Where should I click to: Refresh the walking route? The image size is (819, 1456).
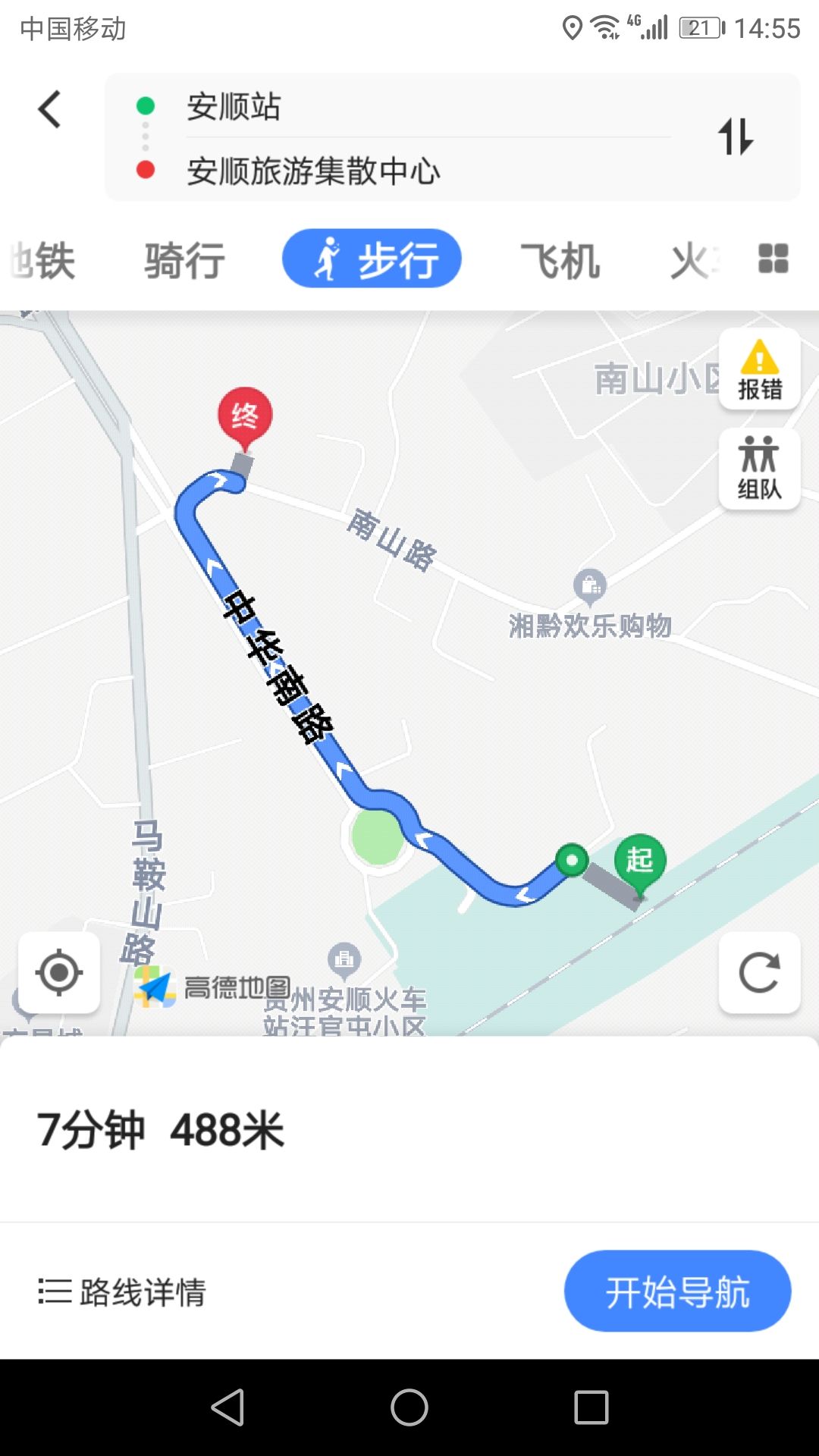759,972
